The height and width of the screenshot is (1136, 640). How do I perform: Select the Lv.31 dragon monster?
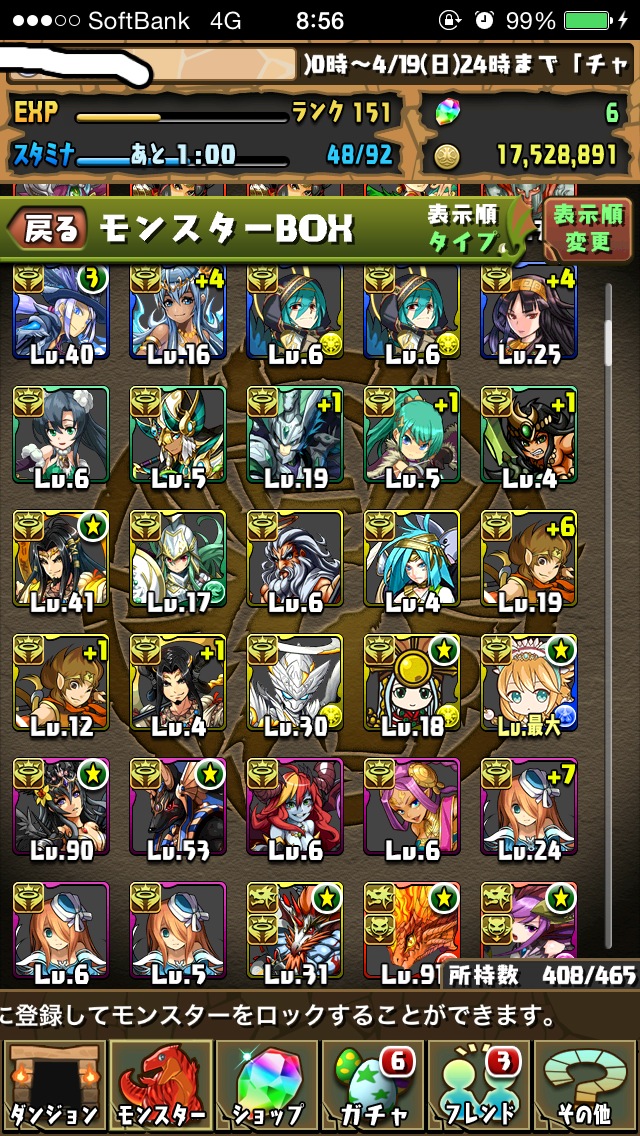click(295, 931)
